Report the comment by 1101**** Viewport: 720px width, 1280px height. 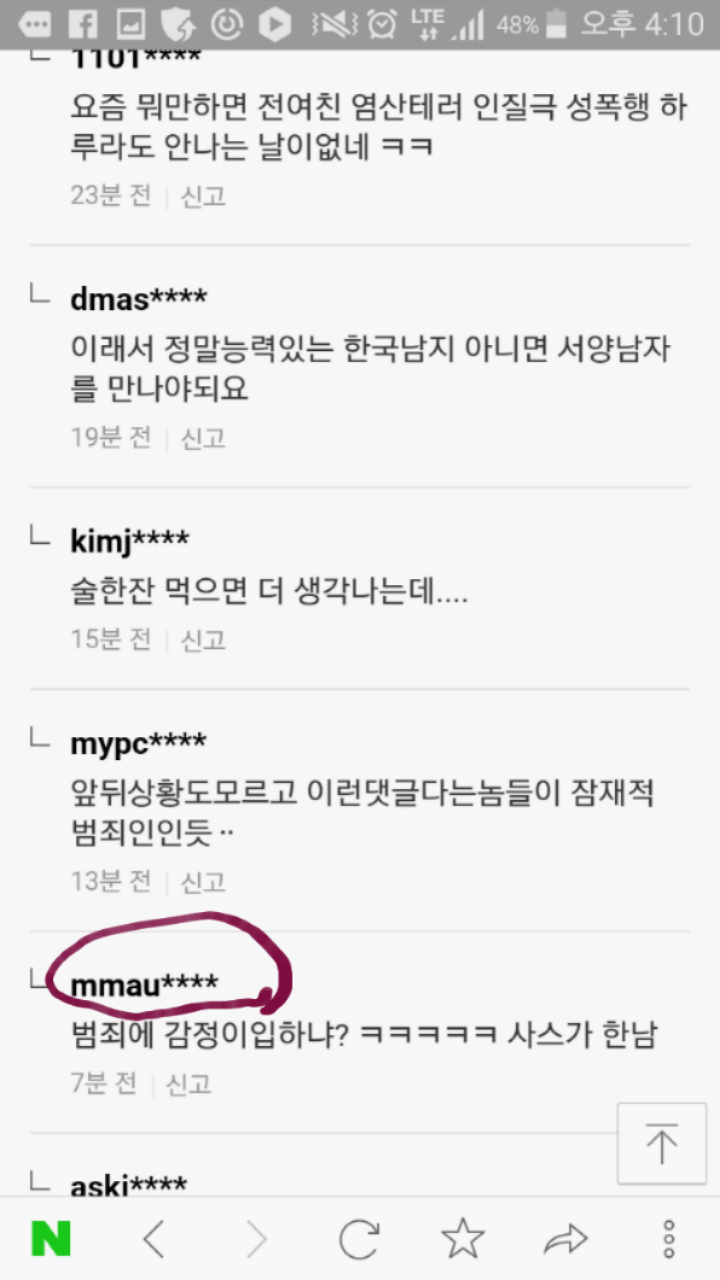click(203, 195)
